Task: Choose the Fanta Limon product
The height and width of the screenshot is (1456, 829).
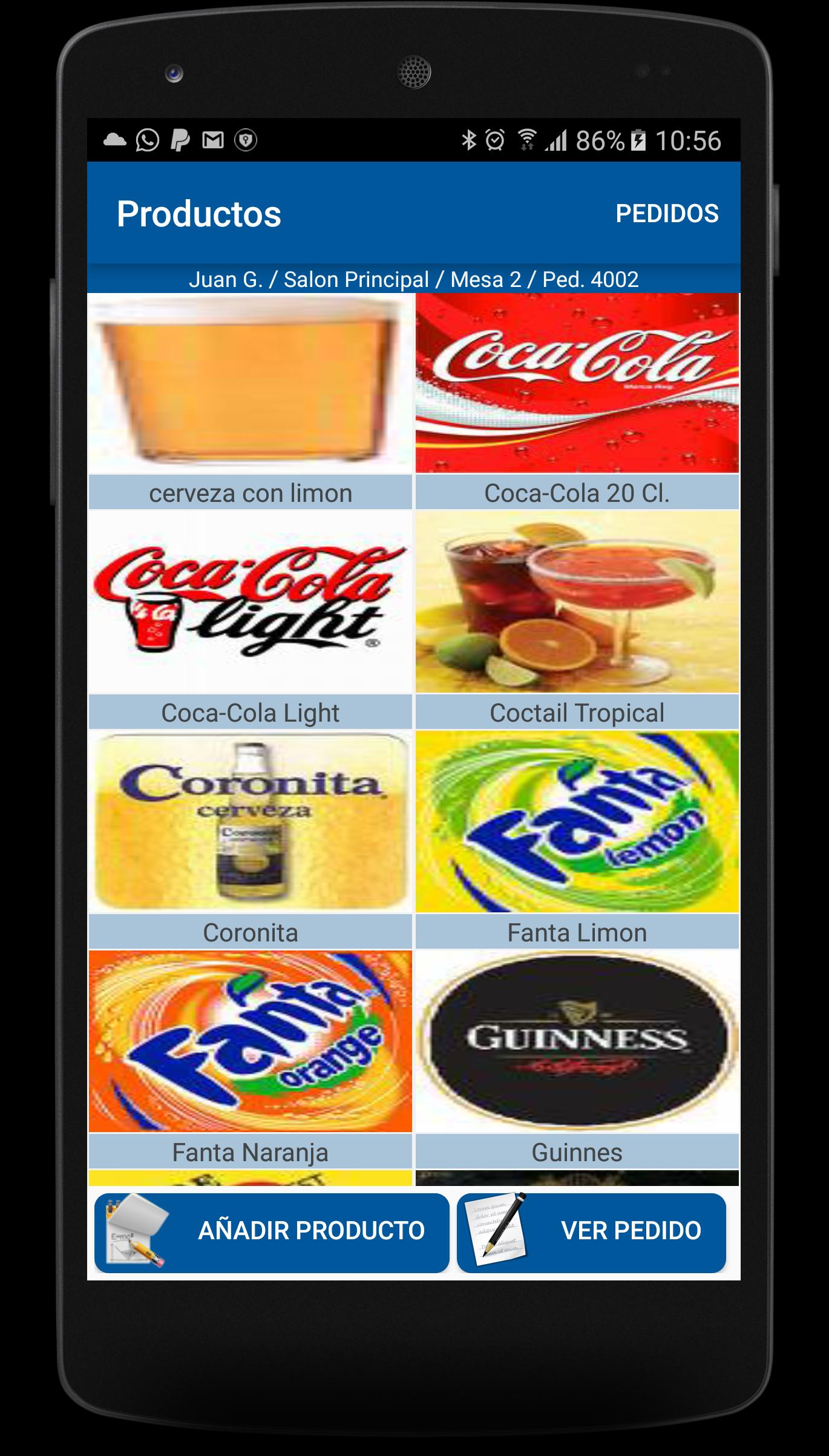Action: 577,840
